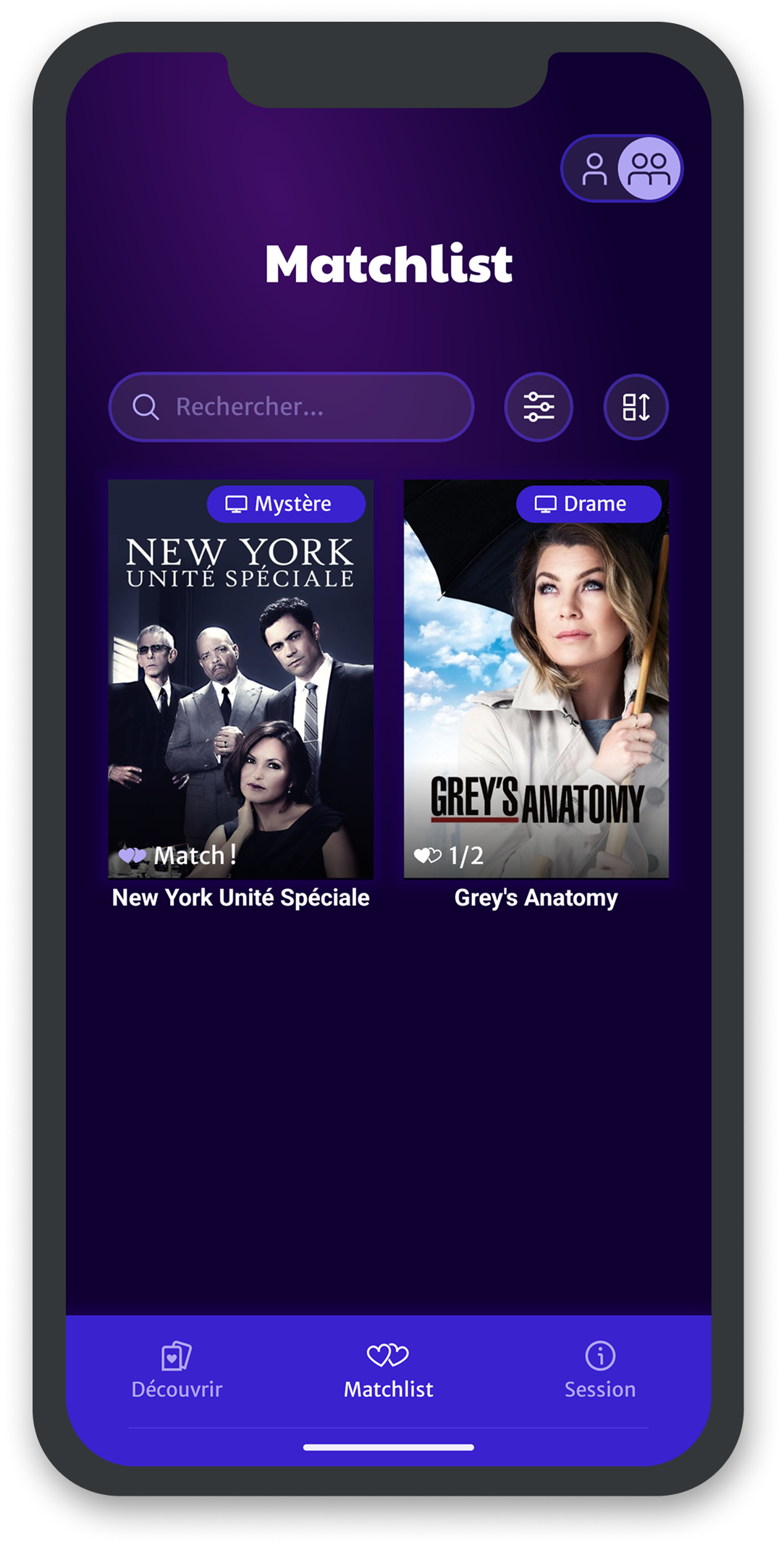Switch to solo profile mode

point(594,169)
